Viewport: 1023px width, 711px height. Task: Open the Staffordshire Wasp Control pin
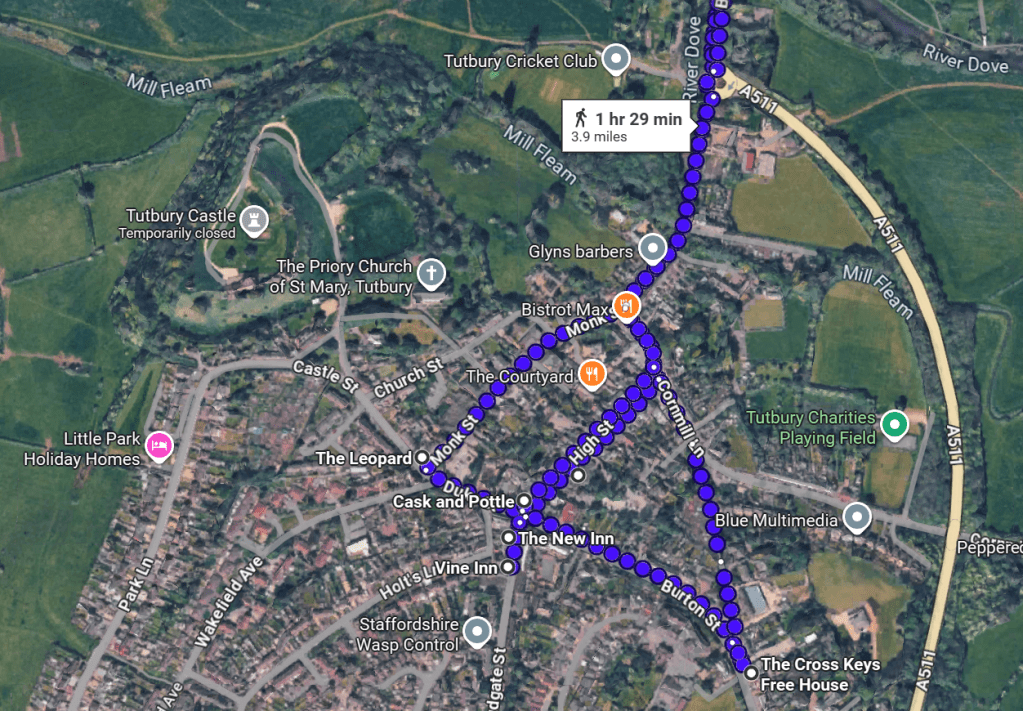[478, 630]
